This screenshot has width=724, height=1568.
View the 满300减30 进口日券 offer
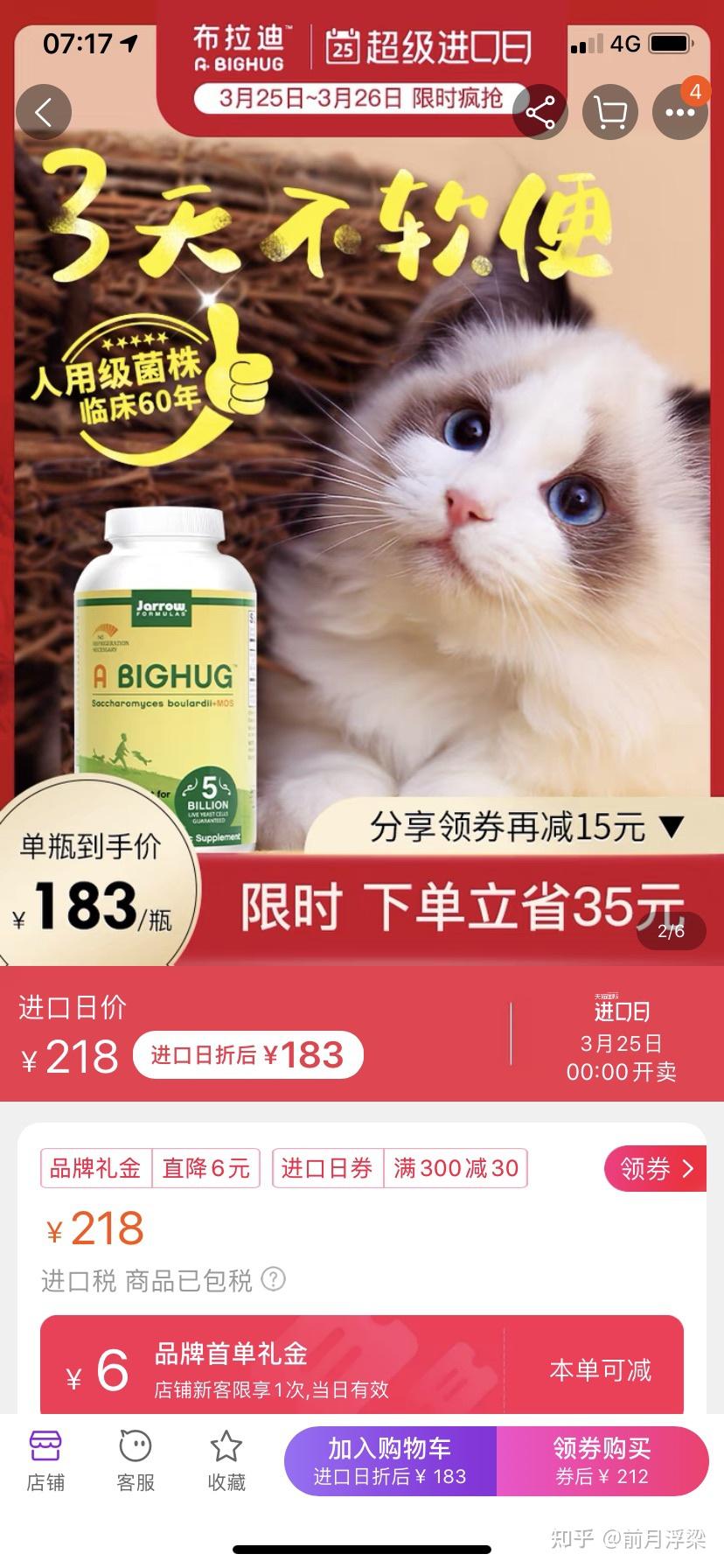click(x=400, y=1168)
